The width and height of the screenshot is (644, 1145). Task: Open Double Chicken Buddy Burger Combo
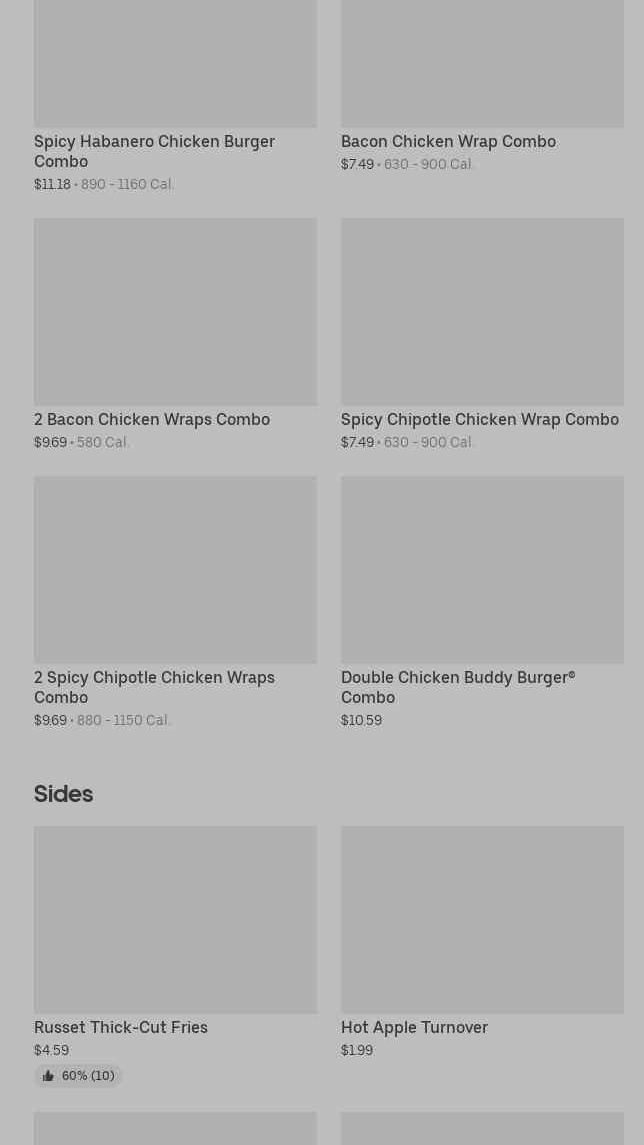pos(482,602)
